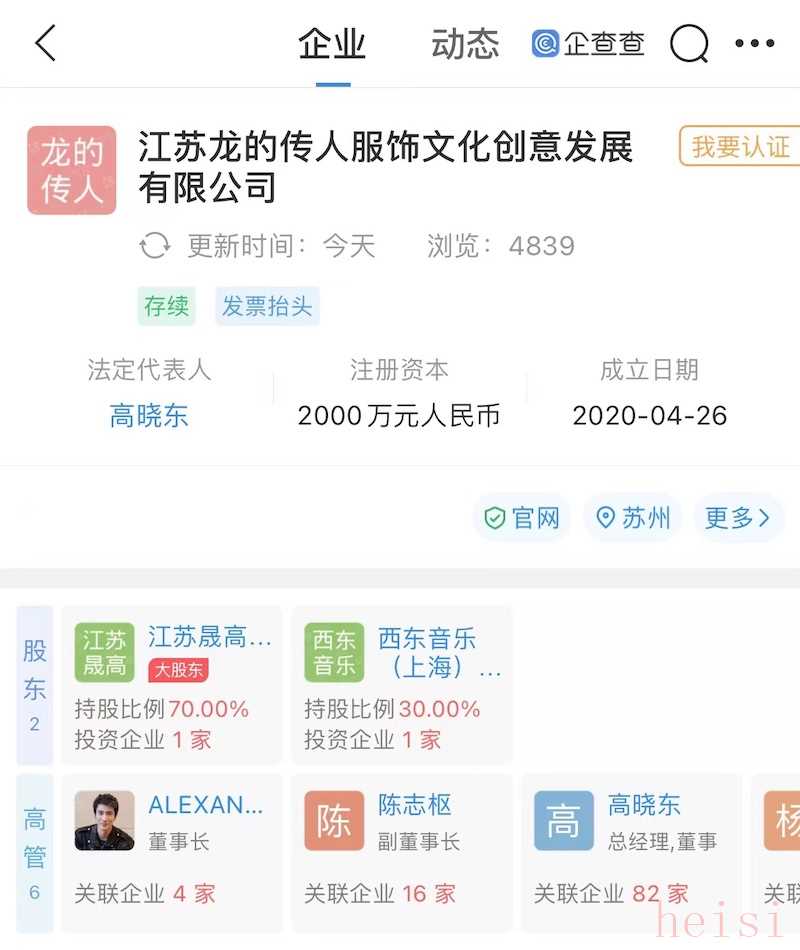This screenshot has height=950, width=800.
Task: Switch to the 企业 tab
Action: pyautogui.click(x=332, y=44)
